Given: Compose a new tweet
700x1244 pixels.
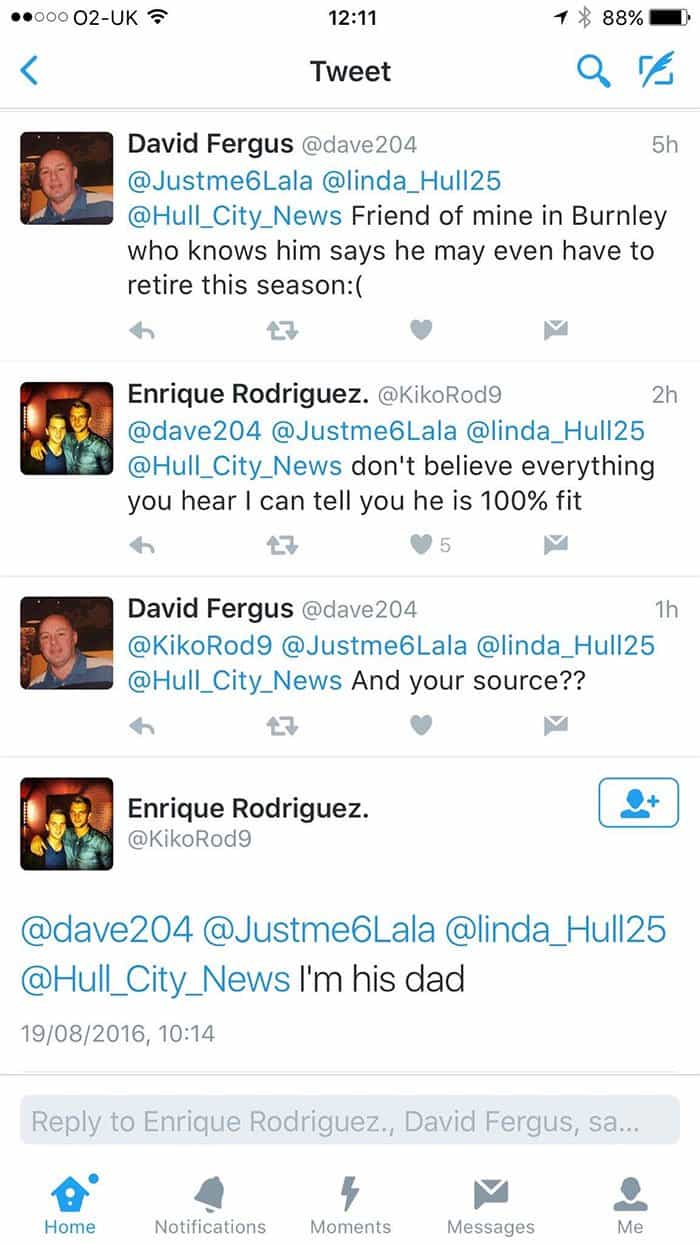Looking at the screenshot, I should coord(655,71).
